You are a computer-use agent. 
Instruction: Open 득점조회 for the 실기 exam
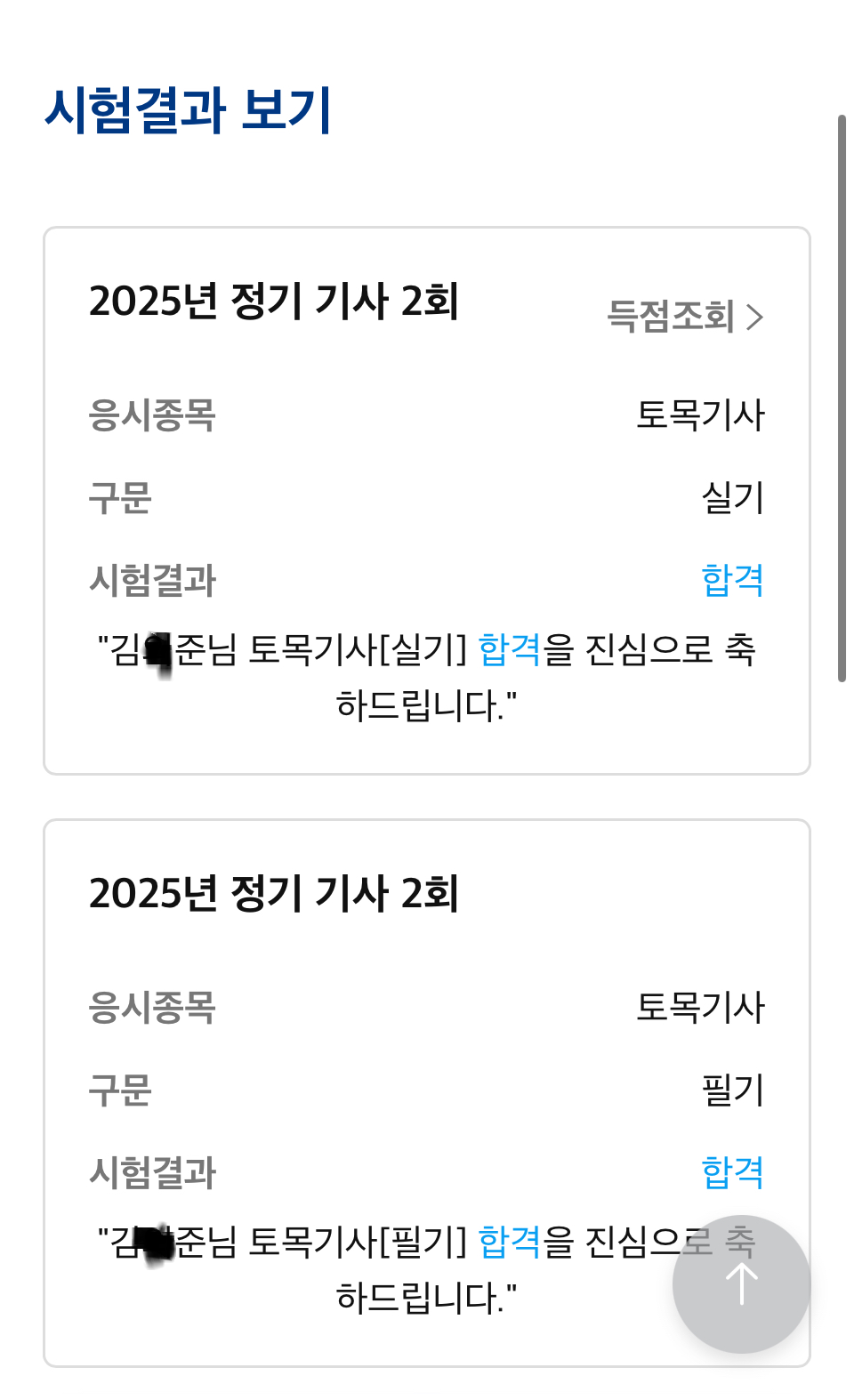[x=684, y=317]
